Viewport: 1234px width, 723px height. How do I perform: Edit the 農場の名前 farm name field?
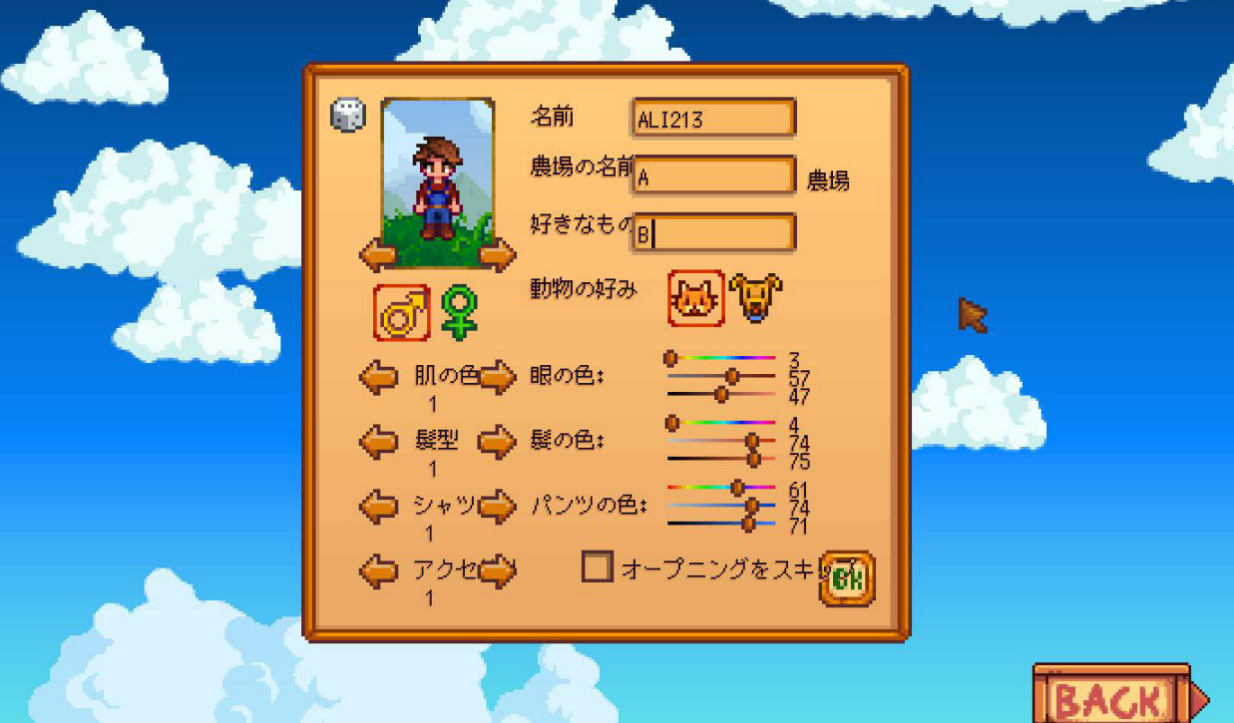[x=713, y=177]
